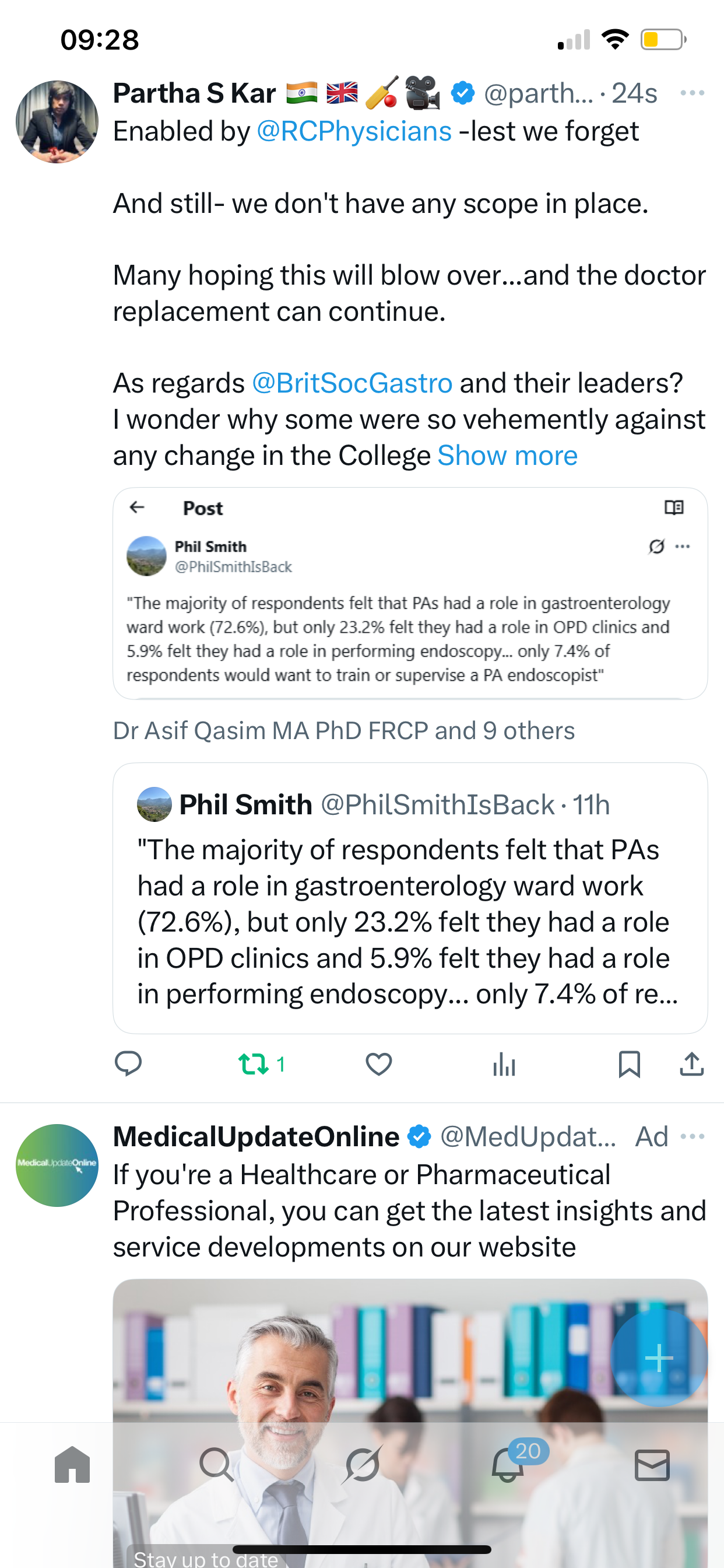This screenshot has width=724, height=1568.
Task: Switch to the Search tab
Action: click(217, 1465)
